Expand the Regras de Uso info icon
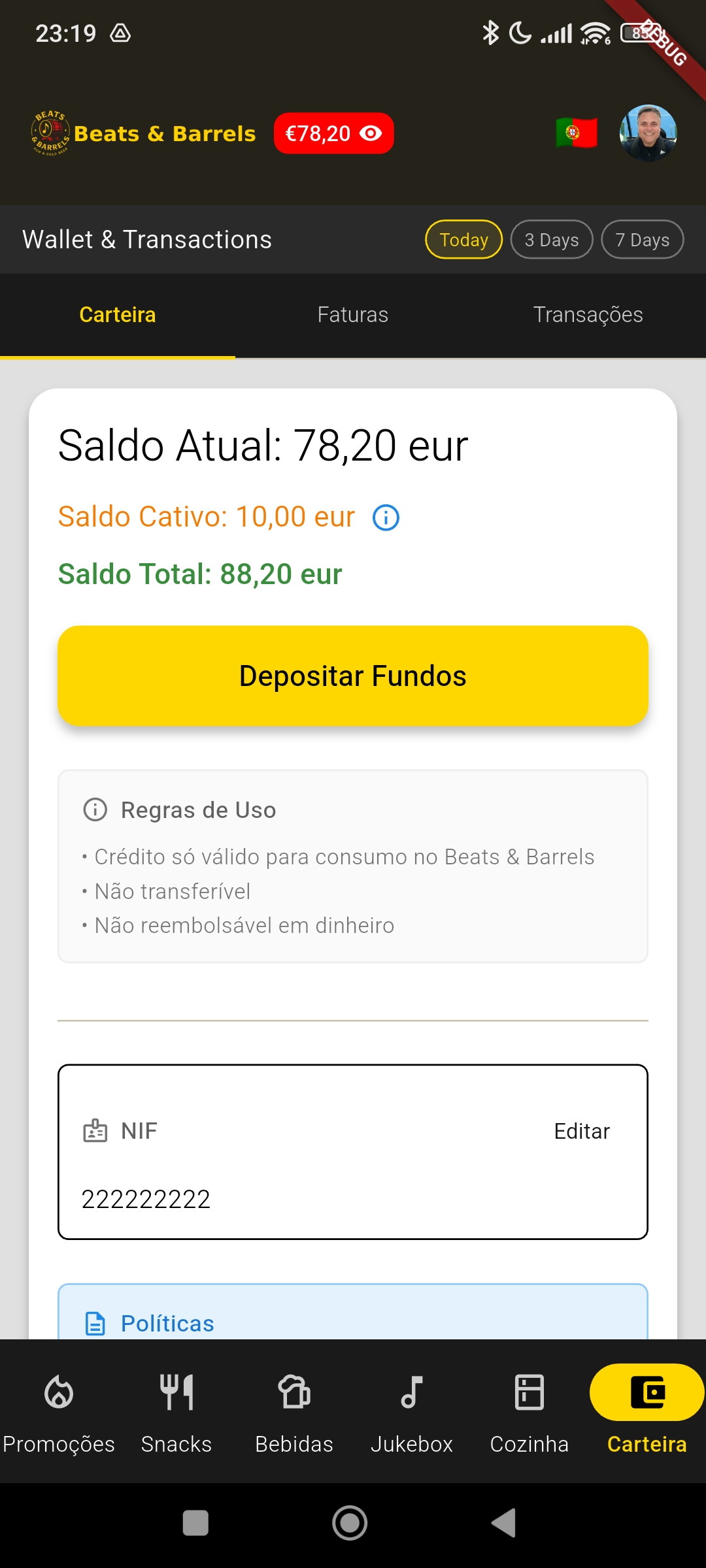Screen dimensions: 706x1568 (95, 809)
